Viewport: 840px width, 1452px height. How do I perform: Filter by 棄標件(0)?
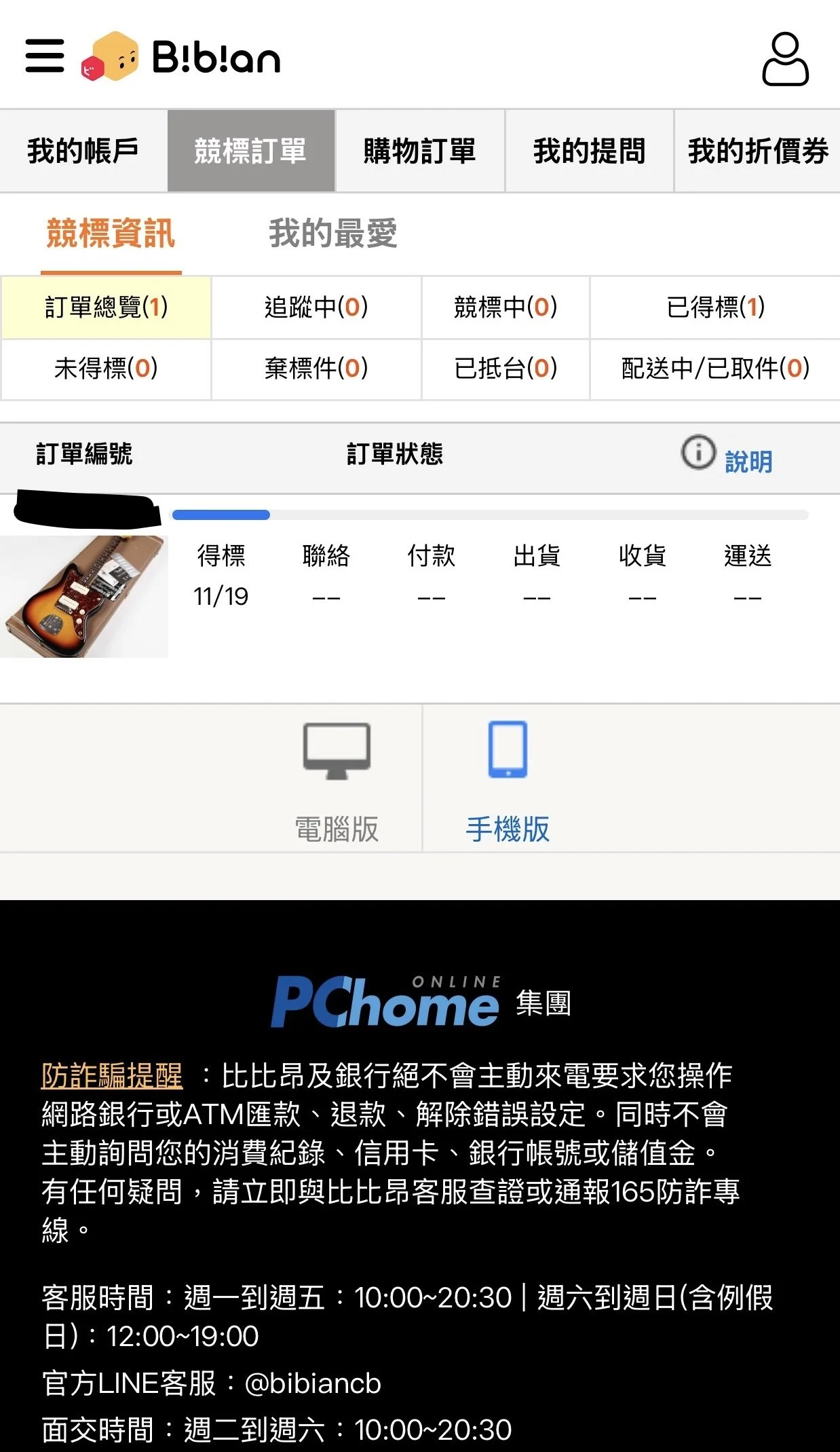(x=316, y=369)
